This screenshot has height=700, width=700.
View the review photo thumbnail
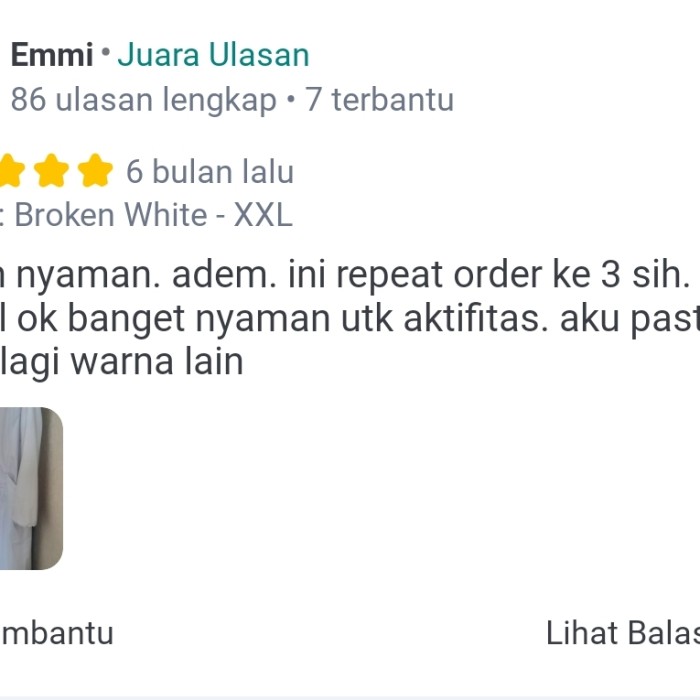pyautogui.click(x=30, y=488)
